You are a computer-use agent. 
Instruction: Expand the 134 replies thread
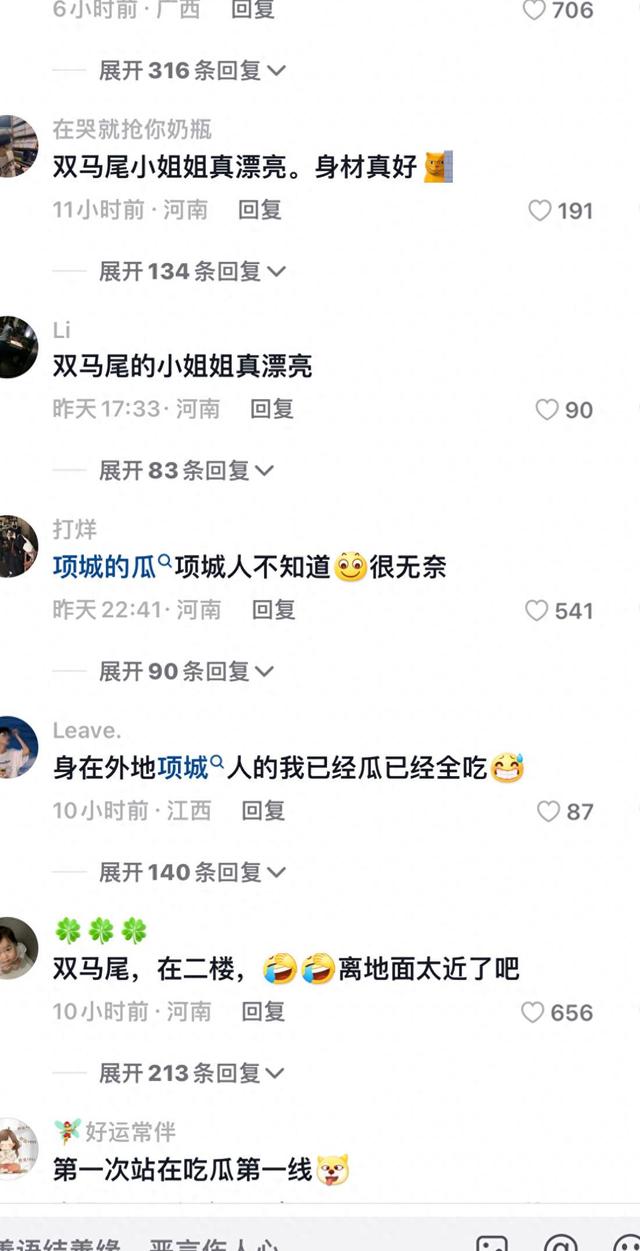[192, 271]
